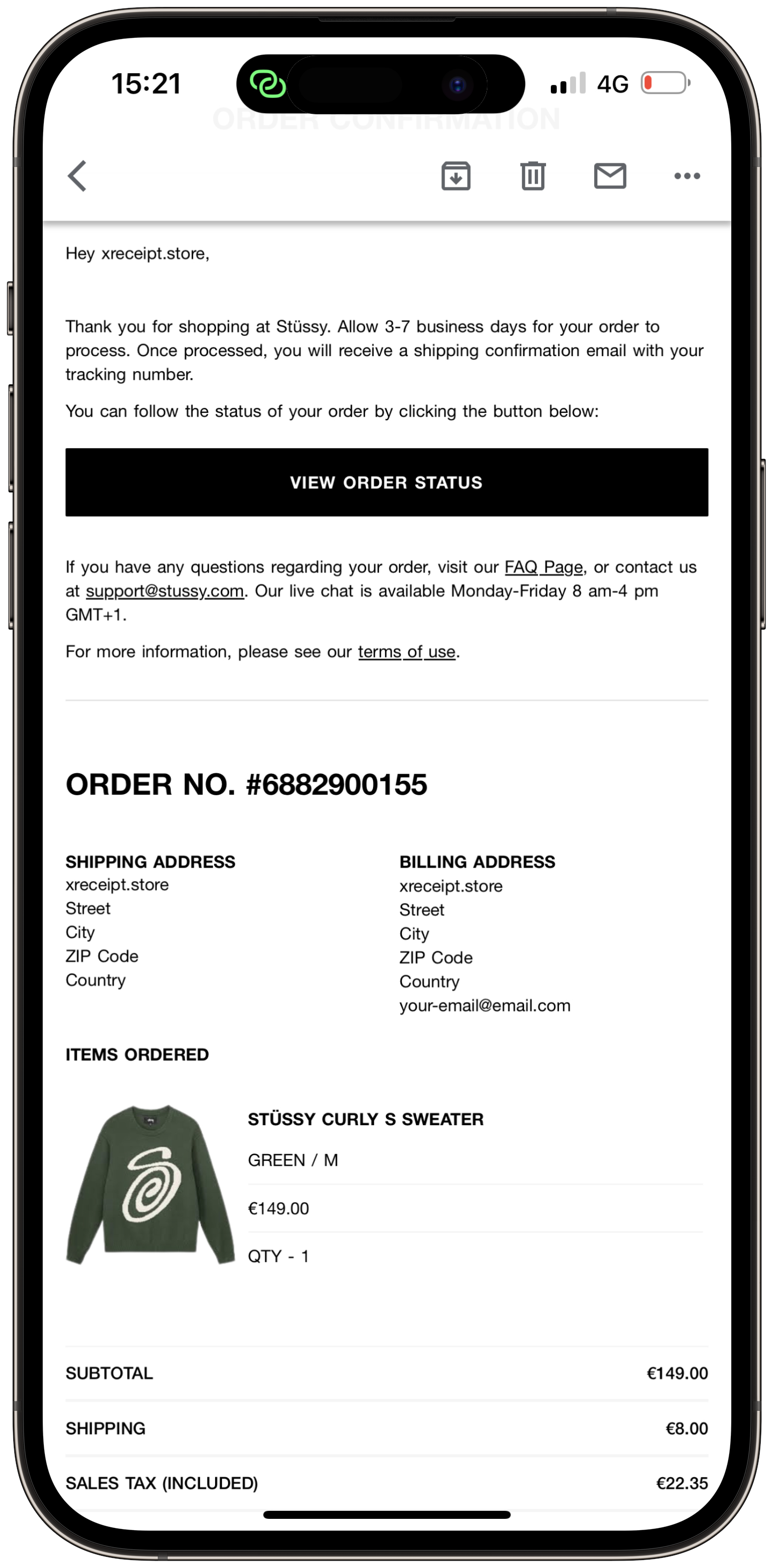Tap the support@stussy.com email link

tap(165, 591)
